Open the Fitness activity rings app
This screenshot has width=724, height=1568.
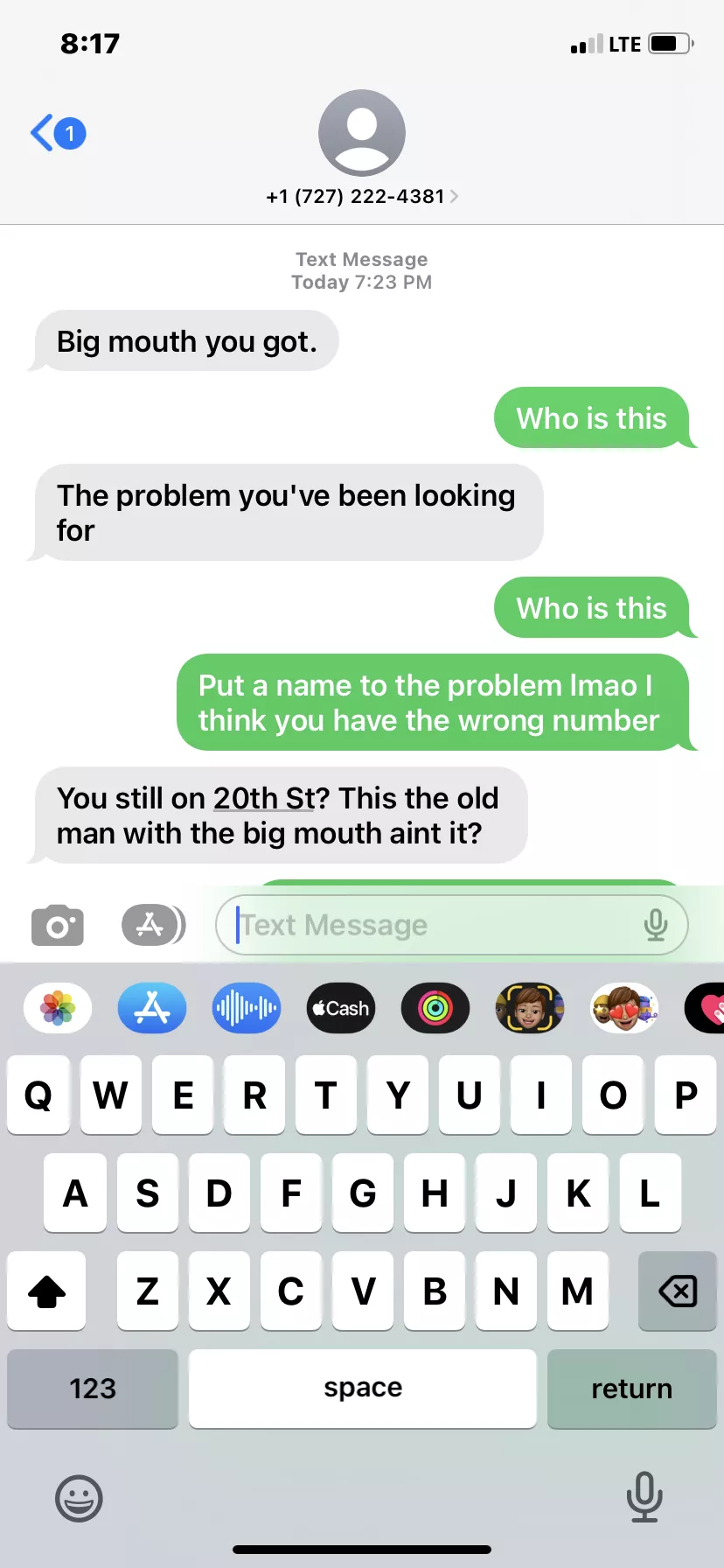(x=435, y=1008)
